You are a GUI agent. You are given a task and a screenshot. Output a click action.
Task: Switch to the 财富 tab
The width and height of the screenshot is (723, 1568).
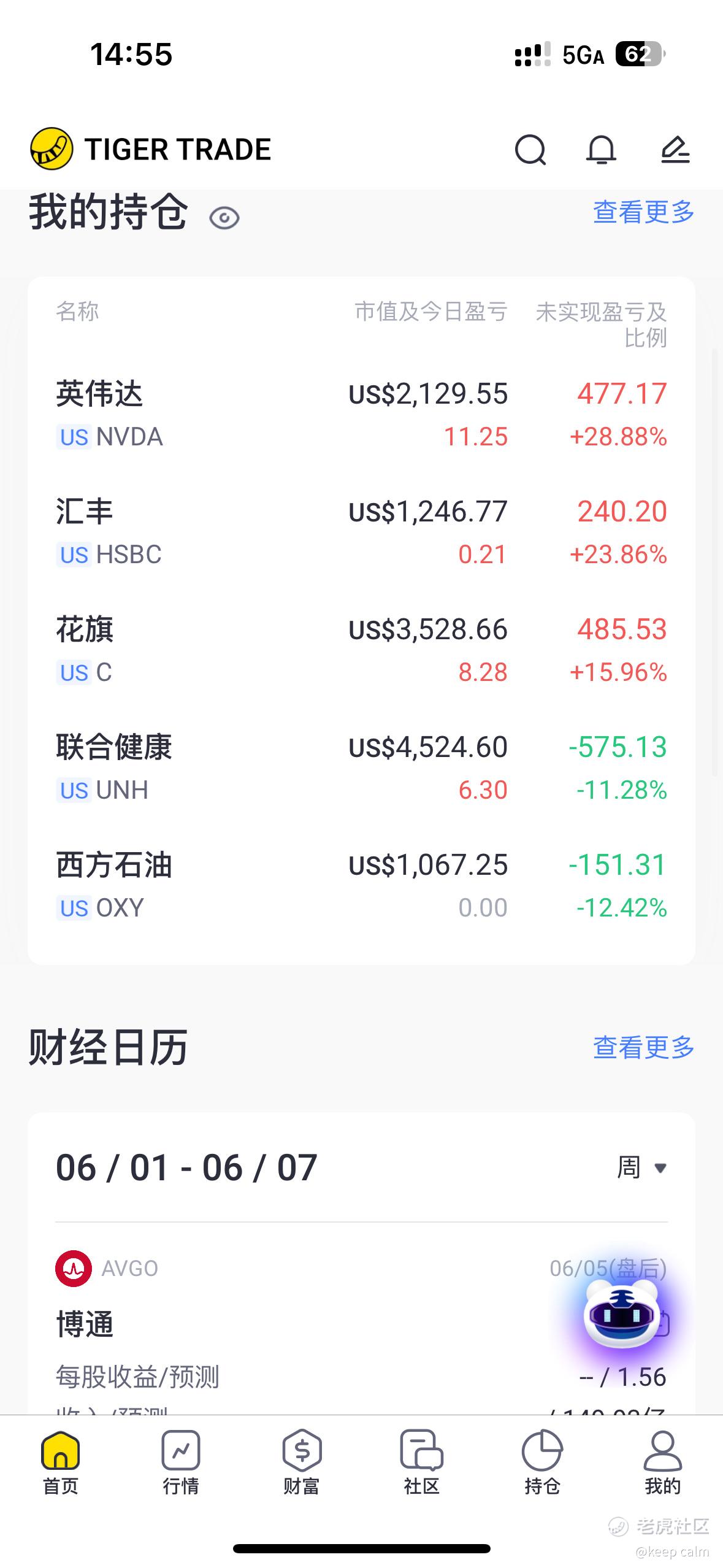pyautogui.click(x=301, y=1462)
